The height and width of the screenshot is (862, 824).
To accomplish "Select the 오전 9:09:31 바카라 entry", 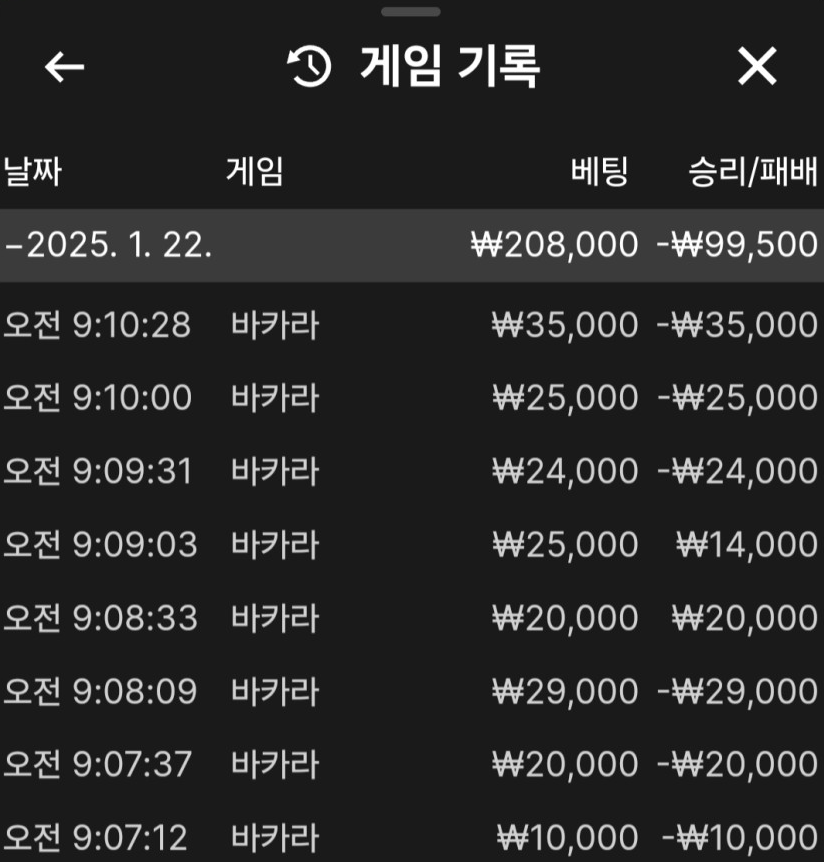I will pos(411,471).
